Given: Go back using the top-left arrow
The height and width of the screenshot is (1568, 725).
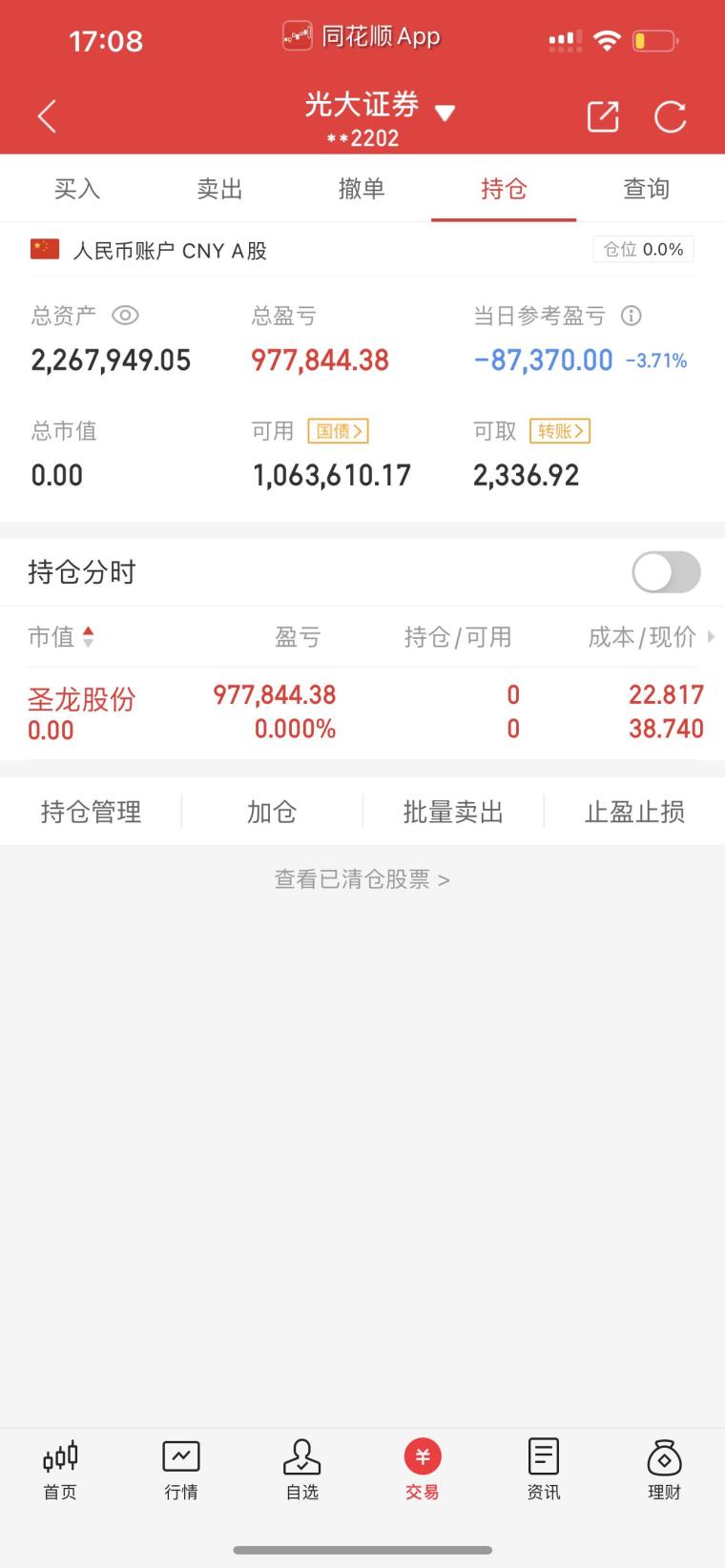Looking at the screenshot, I should (47, 116).
